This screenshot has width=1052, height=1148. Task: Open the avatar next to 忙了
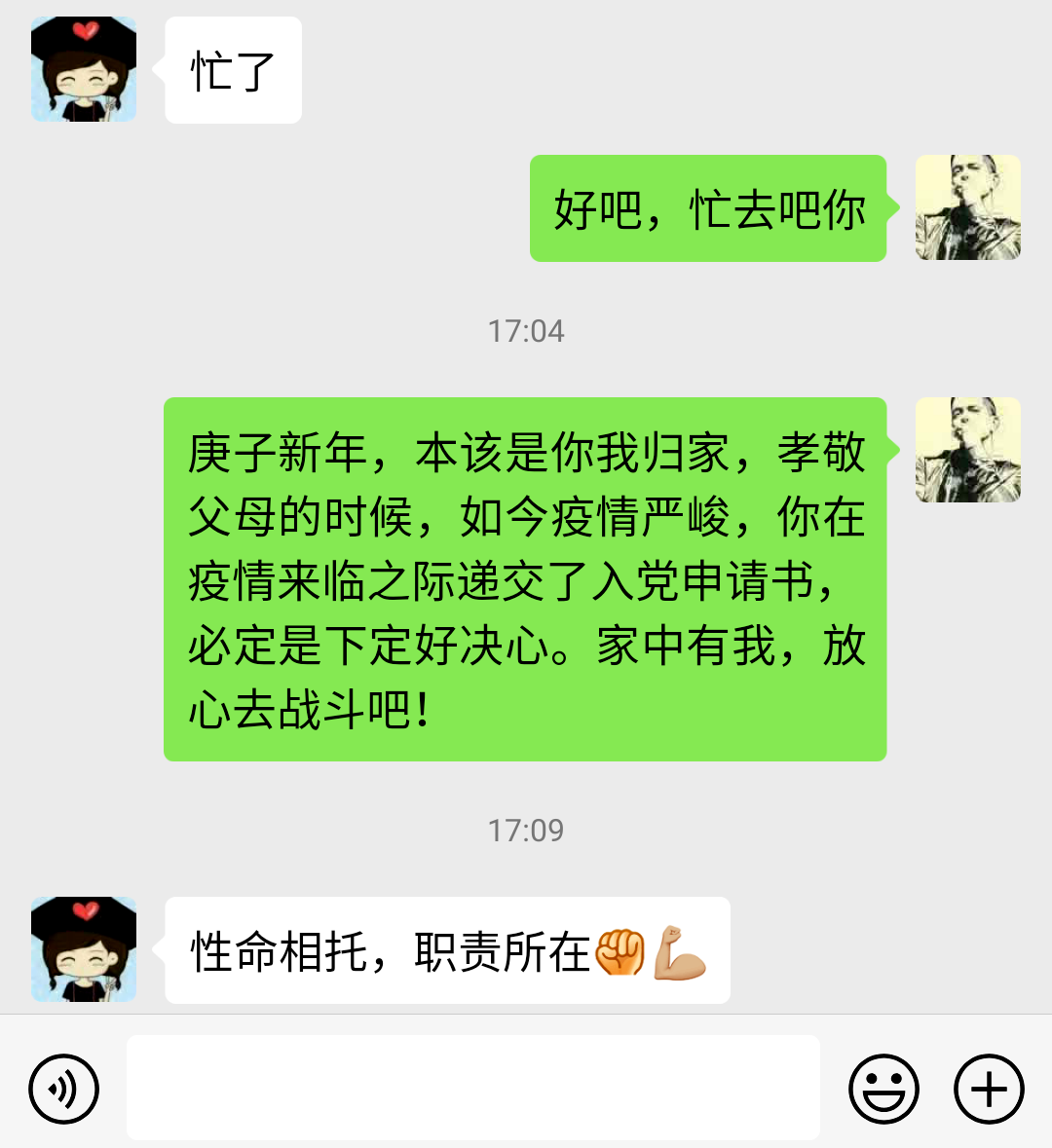click(84, 70)
